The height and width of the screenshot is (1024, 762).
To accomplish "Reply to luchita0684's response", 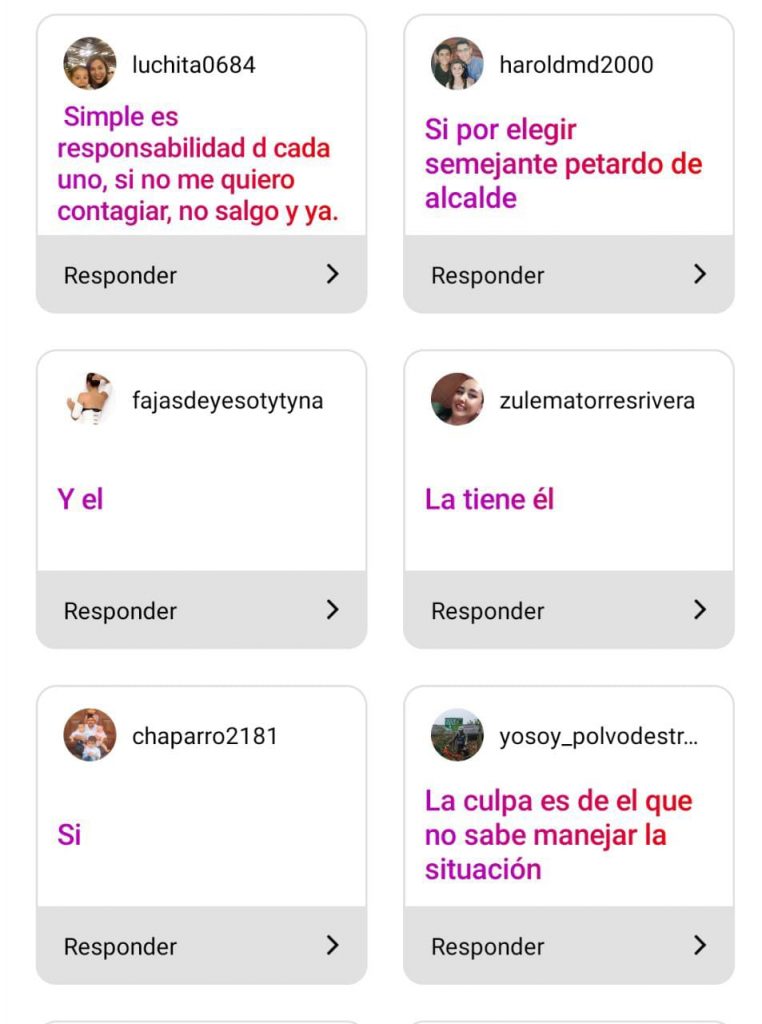I will pos(201,275).
